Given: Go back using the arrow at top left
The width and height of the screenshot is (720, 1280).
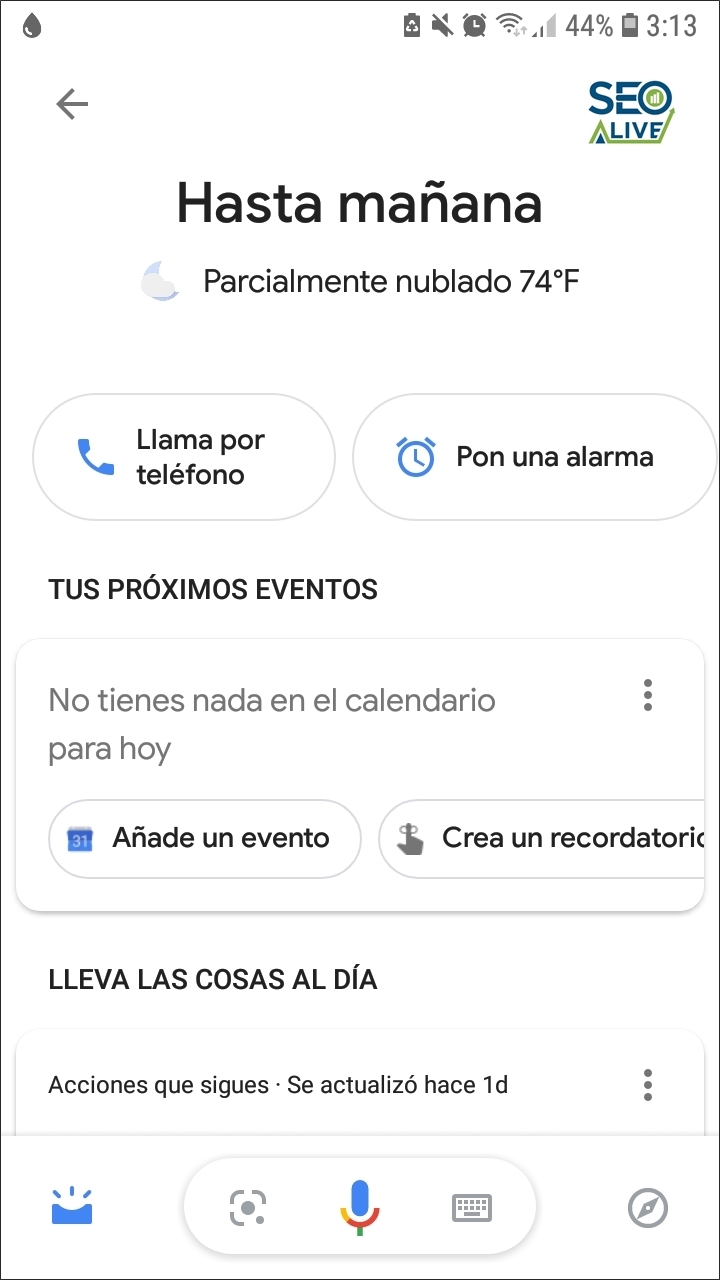Looking at the screenshot, I should (71, 103).
